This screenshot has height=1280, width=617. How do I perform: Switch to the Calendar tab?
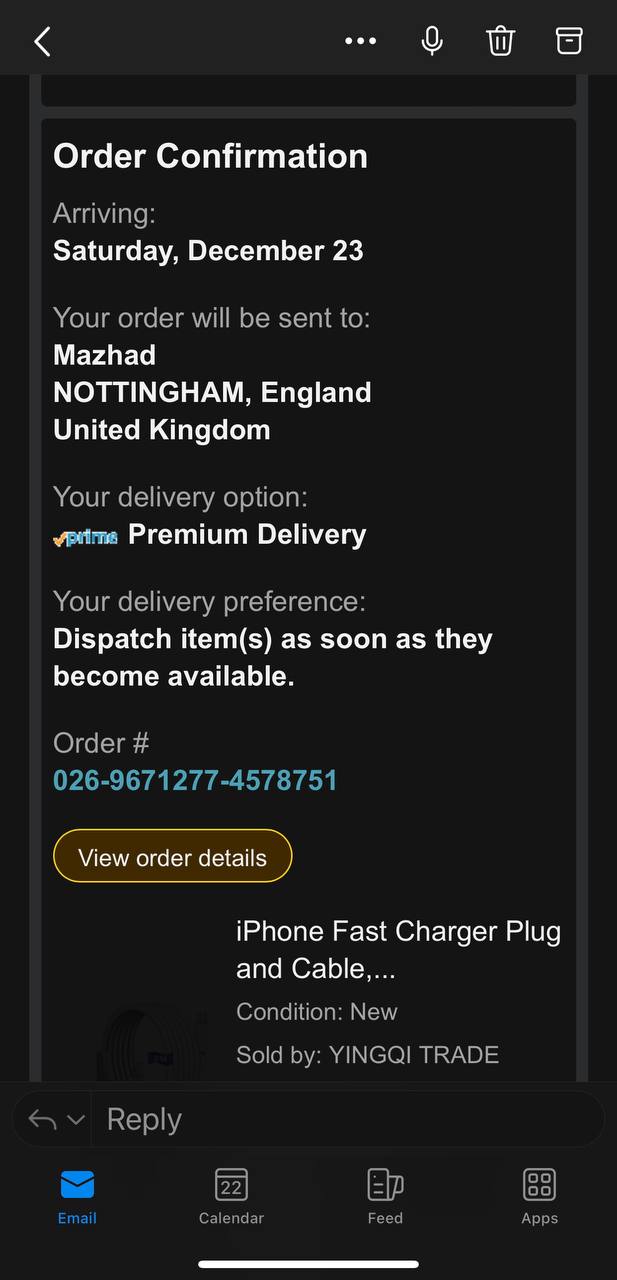pyautogui.click(x=231, y=1196)
